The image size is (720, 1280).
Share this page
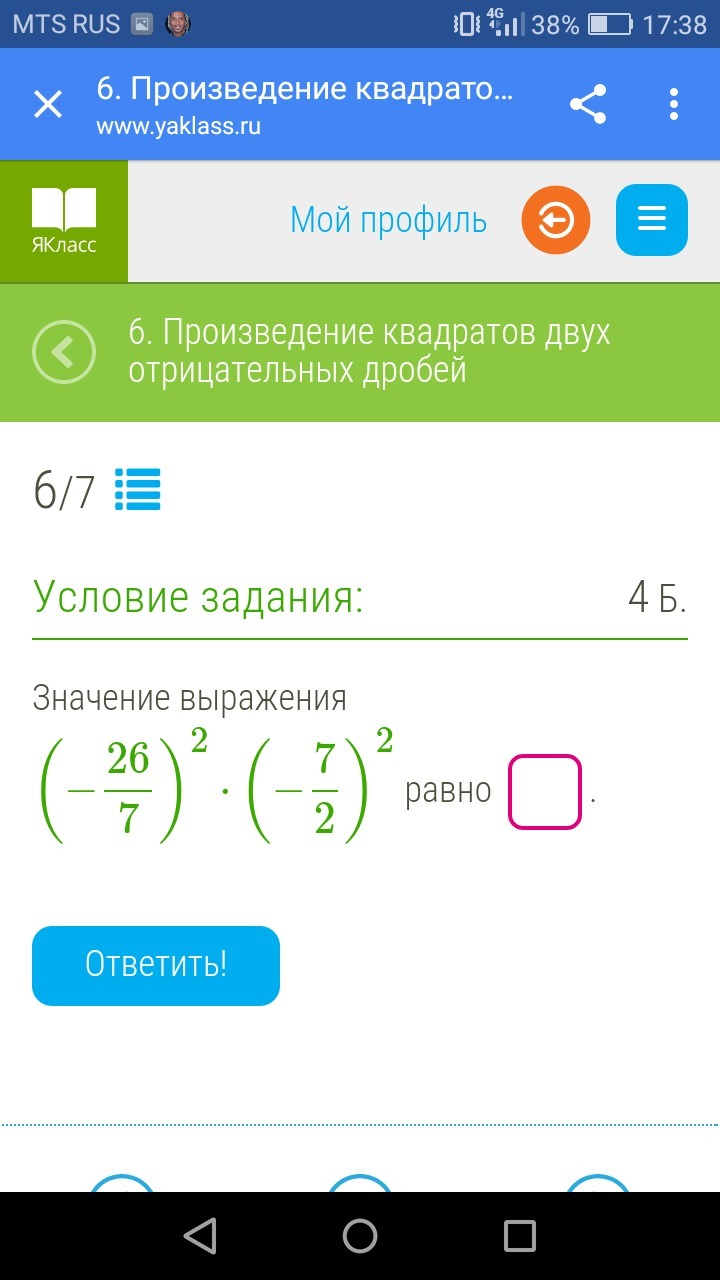588,104
